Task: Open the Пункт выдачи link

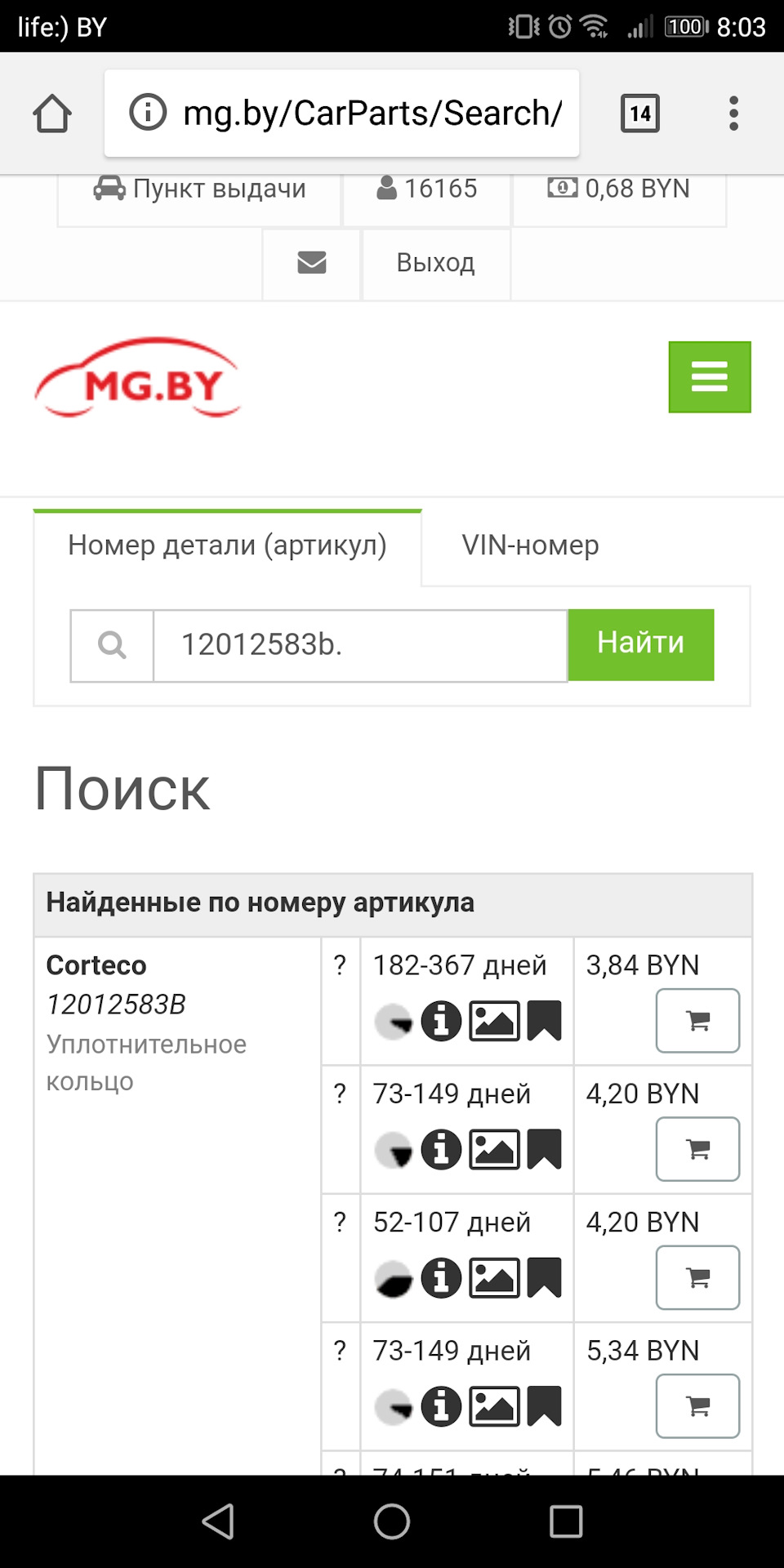Action: tap(199, 189)
